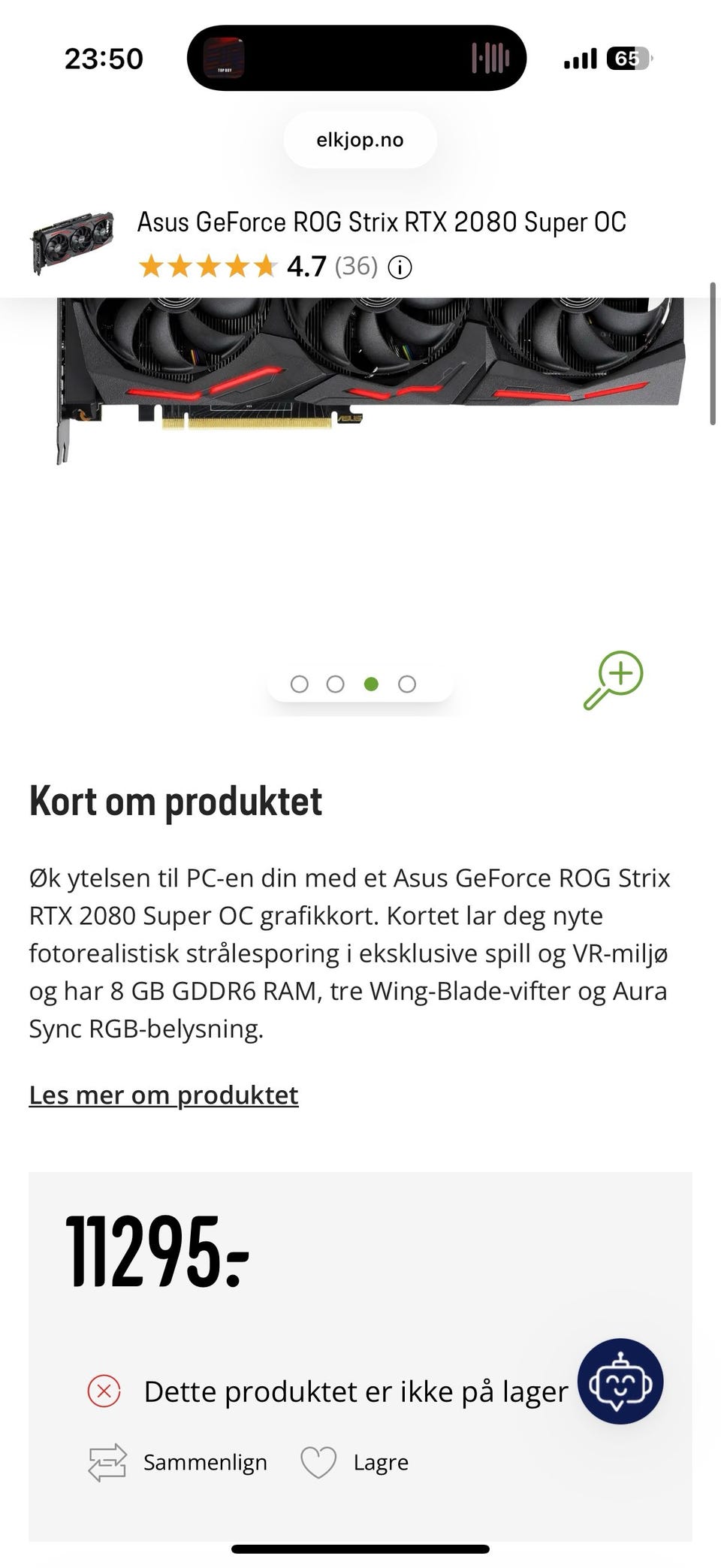721x1568 pixels.
Task: Open 'Les mer om produktet'
Action: click(164, 1095)
